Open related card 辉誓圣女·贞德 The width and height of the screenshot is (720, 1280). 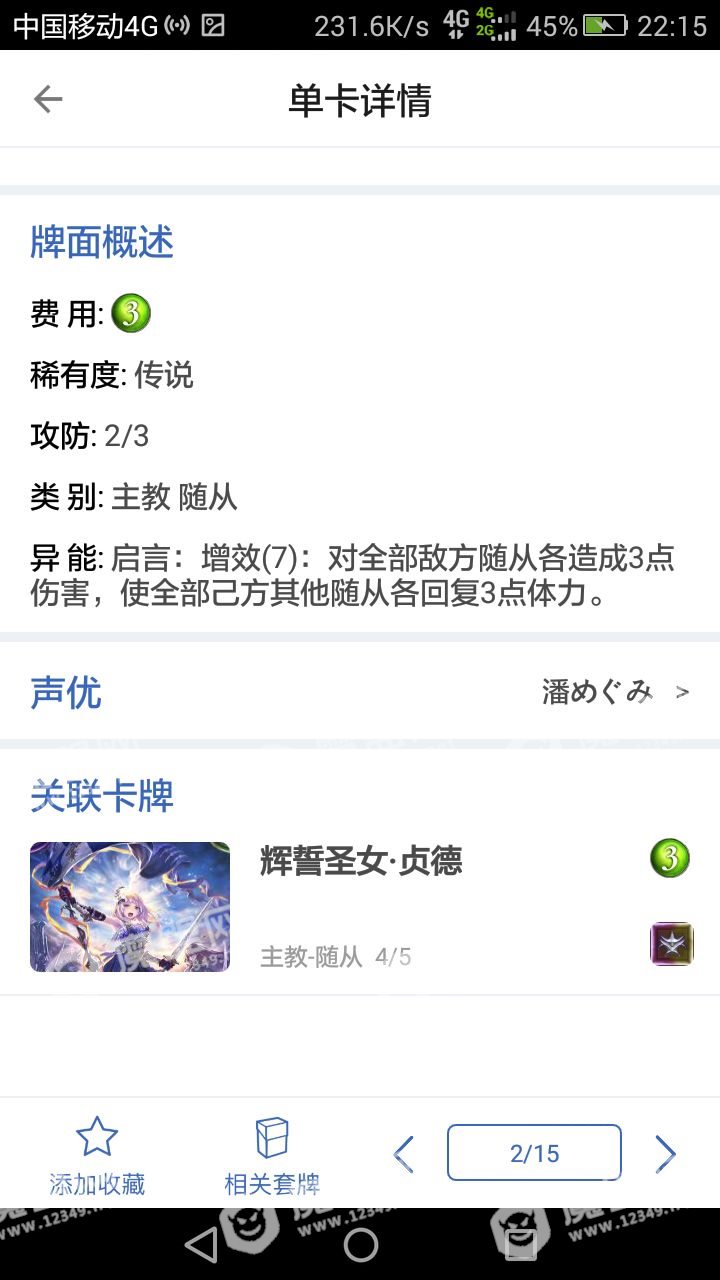[x=360, y=906]
